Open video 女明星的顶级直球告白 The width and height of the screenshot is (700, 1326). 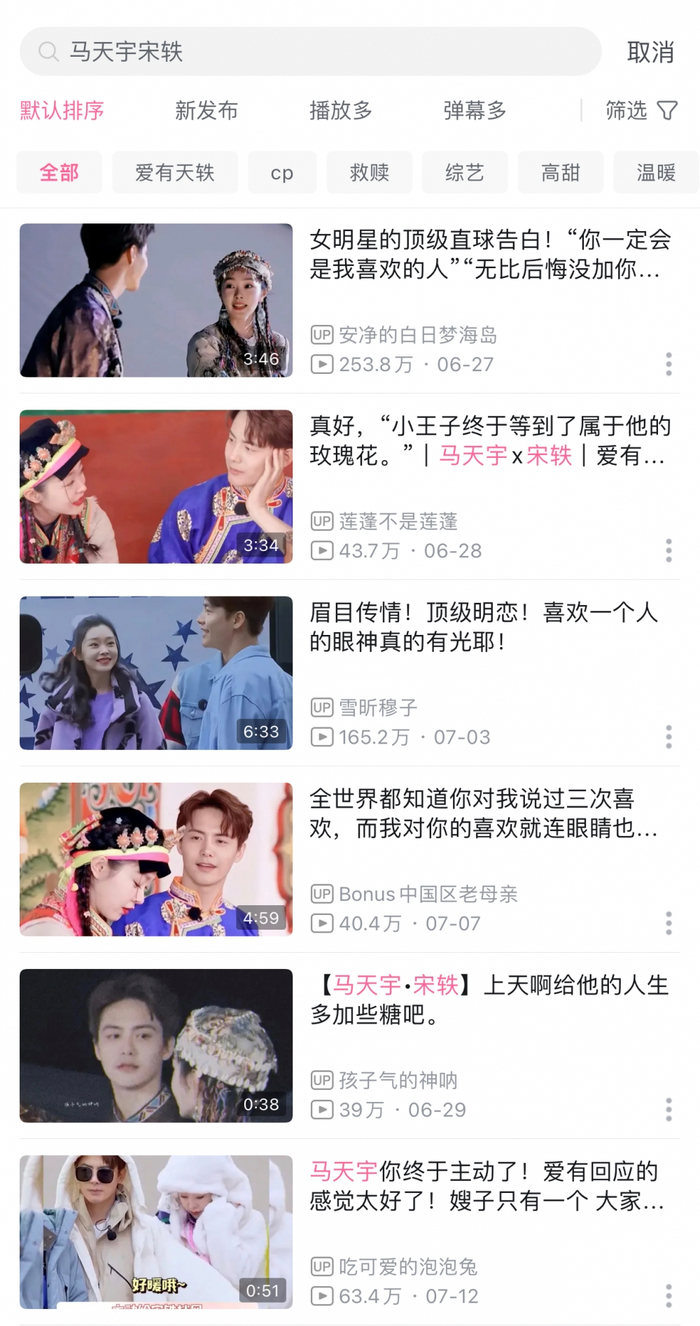489,254
